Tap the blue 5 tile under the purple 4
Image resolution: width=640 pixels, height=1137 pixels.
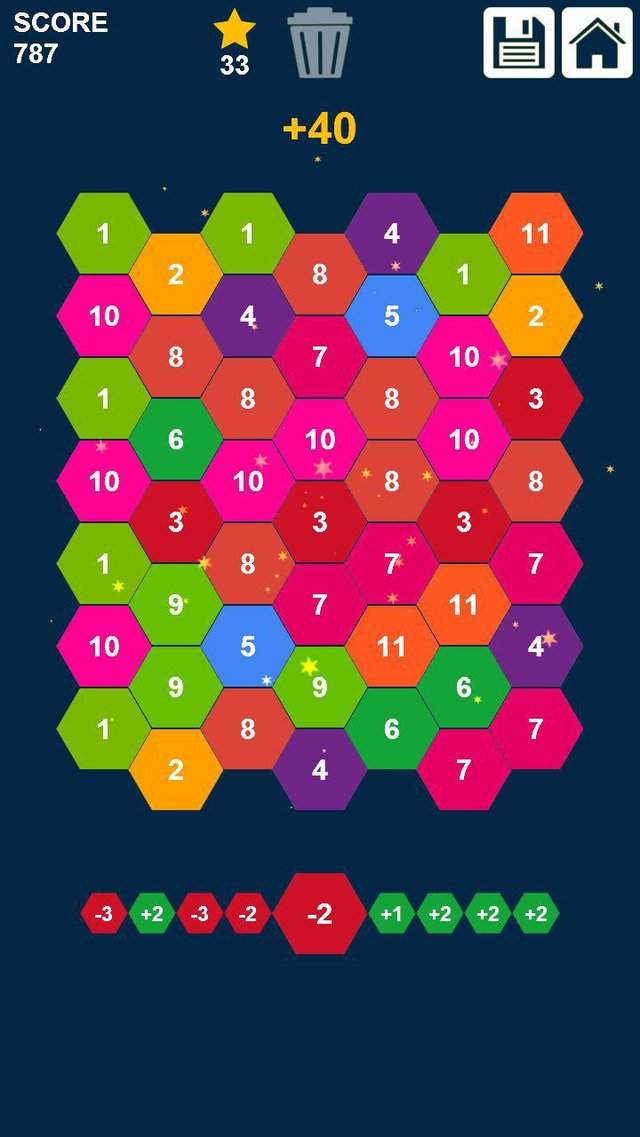tap(391, 315)
